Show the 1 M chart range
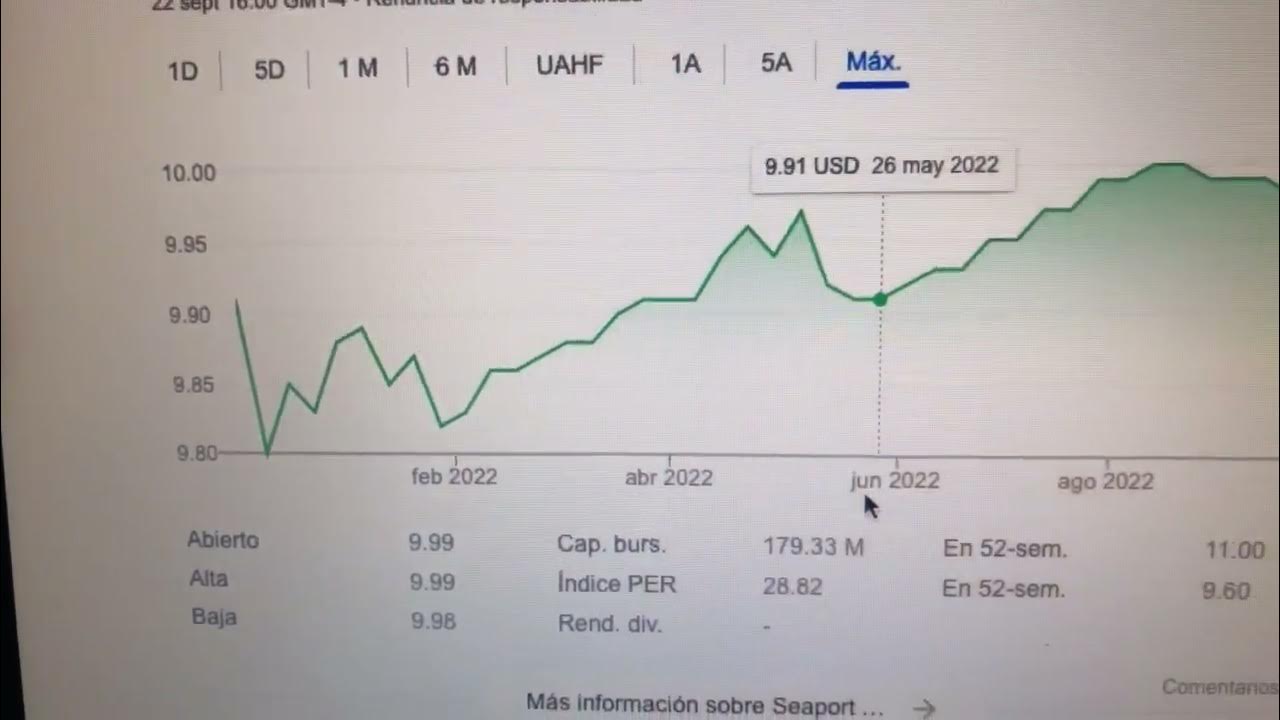The width and height of the screenshot is (1280, 720). (357, 68)
